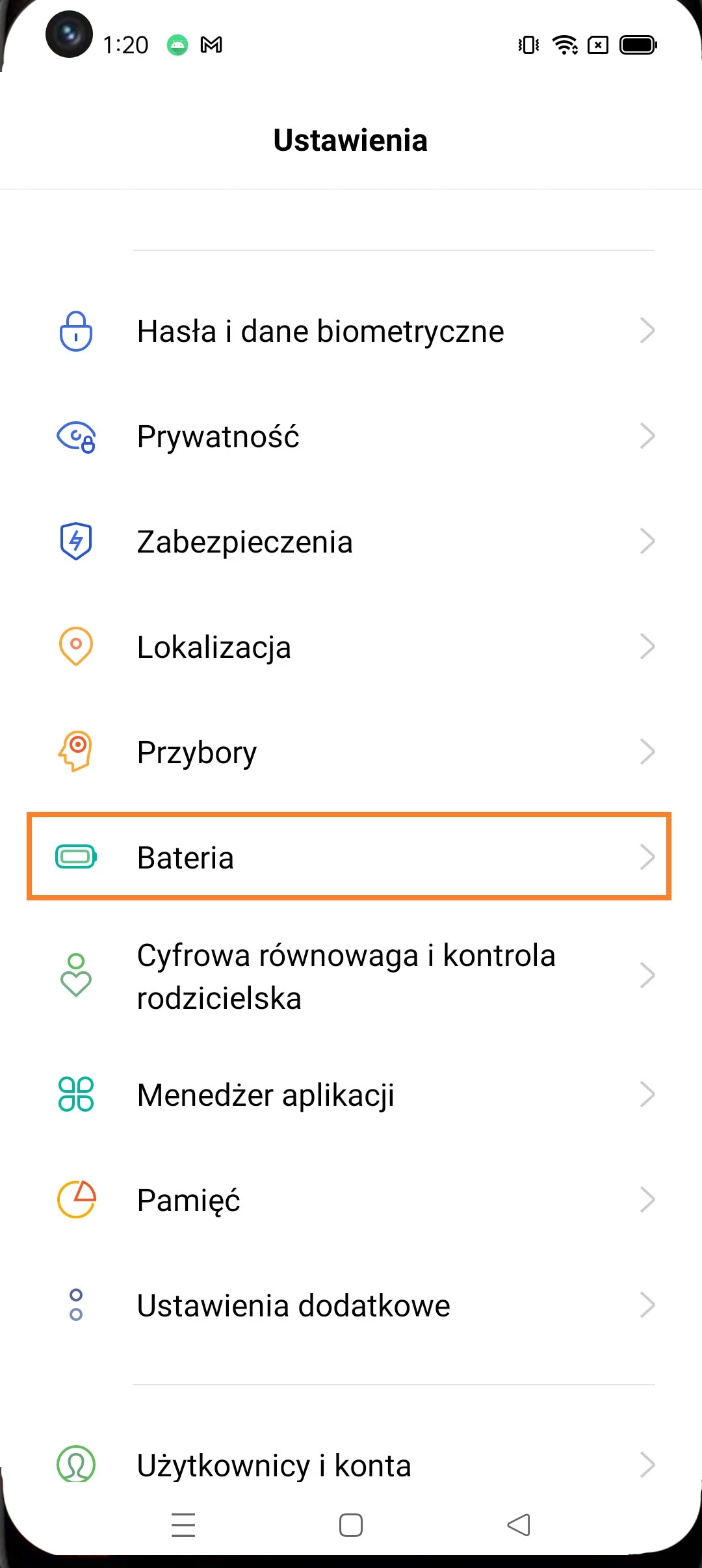Open Ustawienia dodatkowe

(x=351, y=1305)
